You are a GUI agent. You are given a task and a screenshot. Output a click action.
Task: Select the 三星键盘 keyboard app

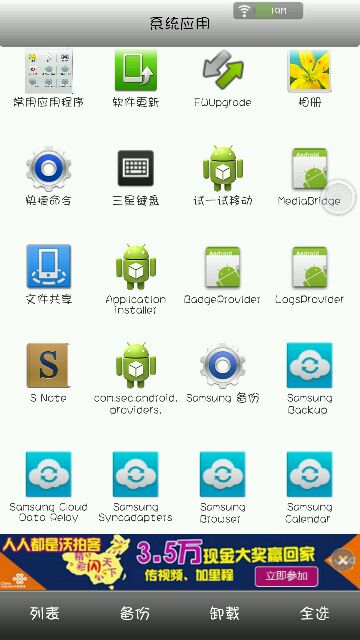click(x=136, y=177)
